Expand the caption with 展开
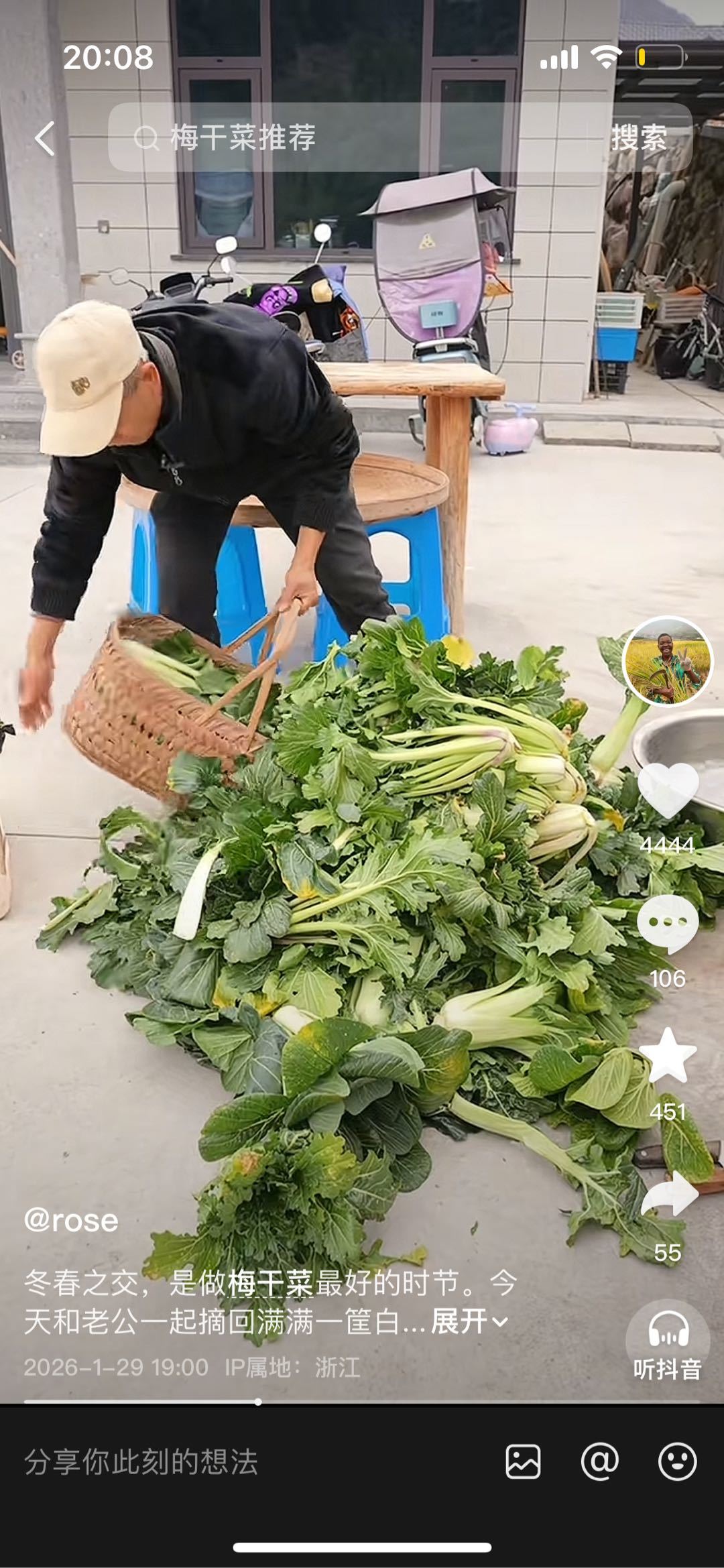The image size is (724, 1568). coord(469,1321)
